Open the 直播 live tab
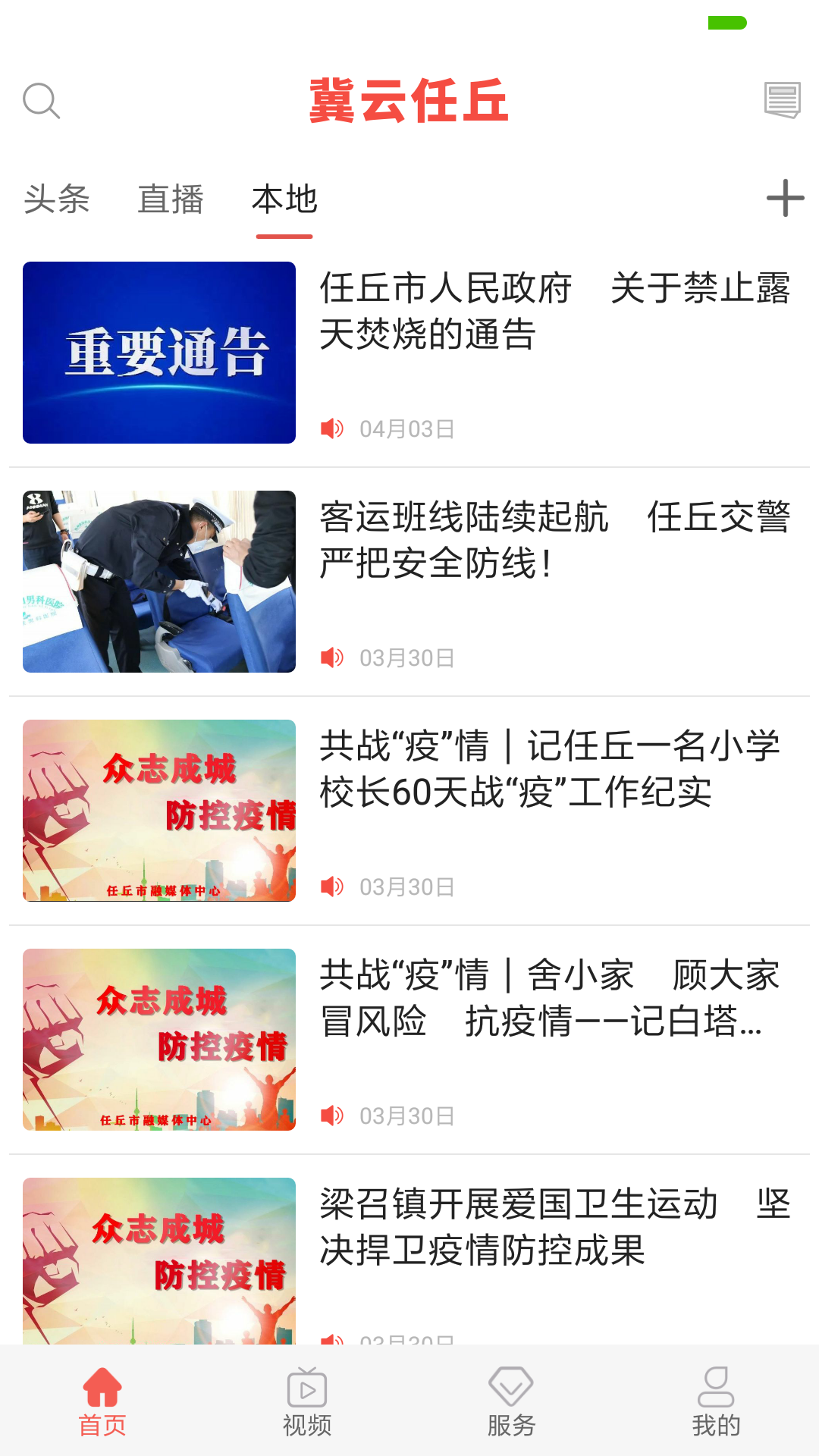Image resolution: width=819 pixels, height=1456 pixels. click(170, 199)
